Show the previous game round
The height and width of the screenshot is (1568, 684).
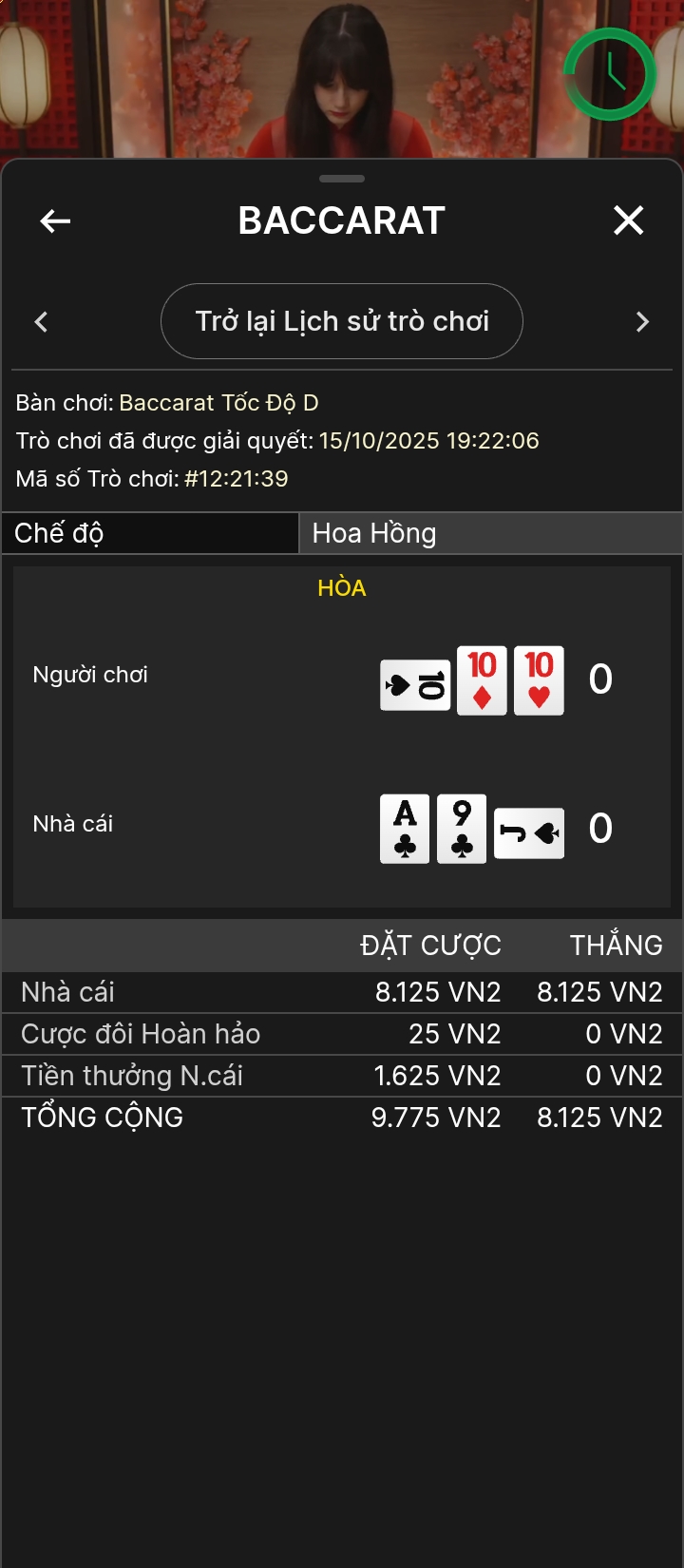pos(41,322)
